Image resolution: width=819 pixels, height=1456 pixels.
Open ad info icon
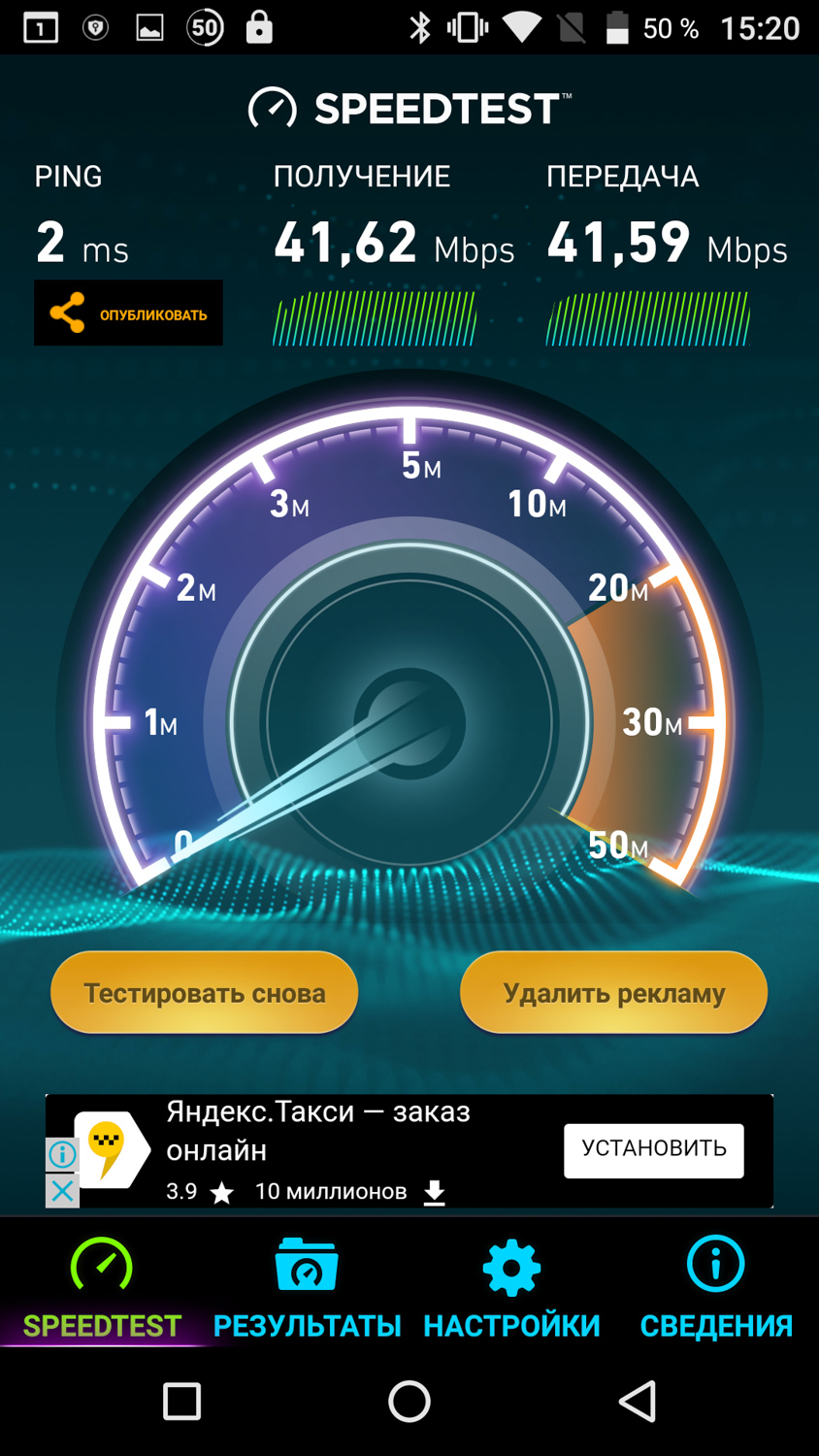coord(62,1154)
